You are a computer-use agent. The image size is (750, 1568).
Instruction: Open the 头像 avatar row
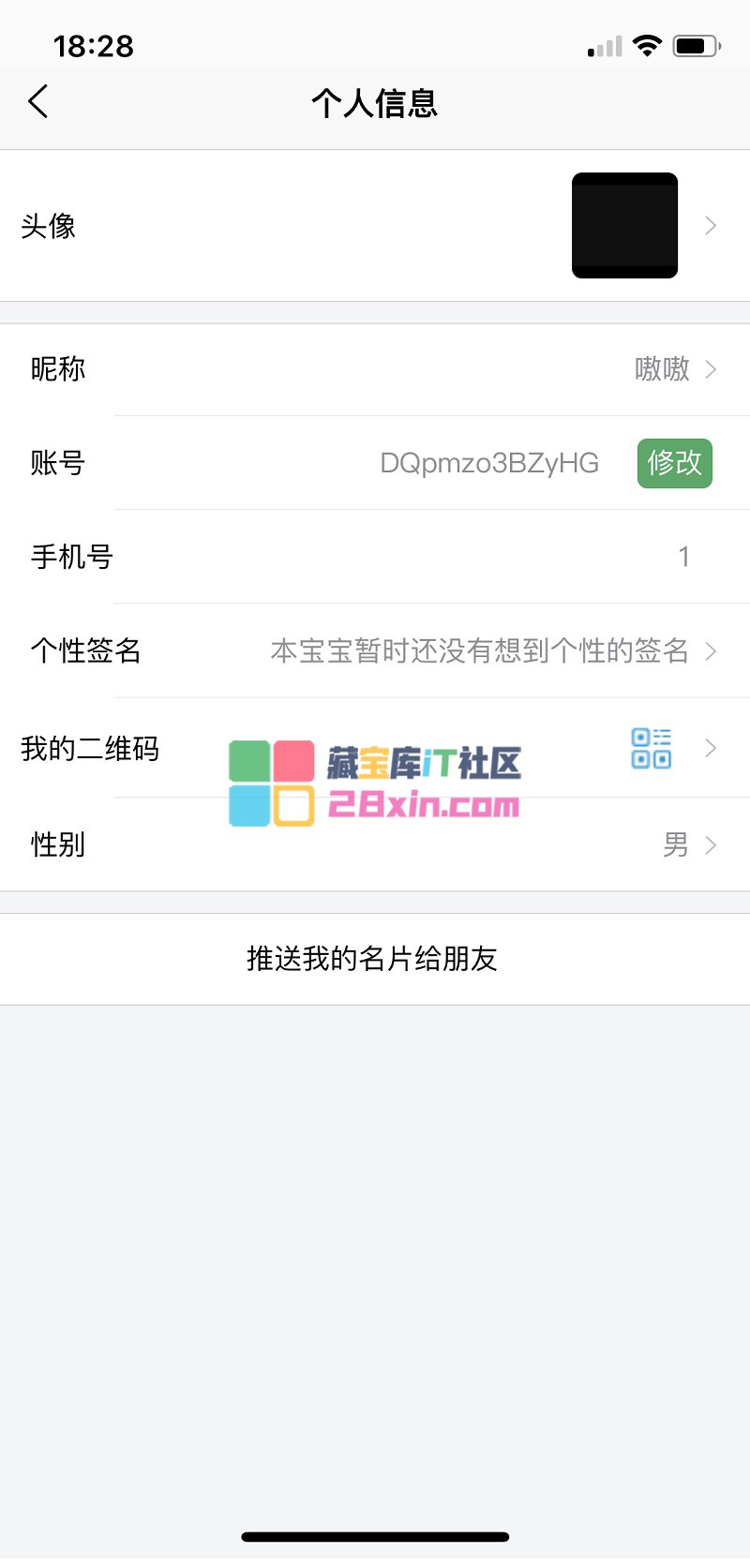tap(375, 226)
